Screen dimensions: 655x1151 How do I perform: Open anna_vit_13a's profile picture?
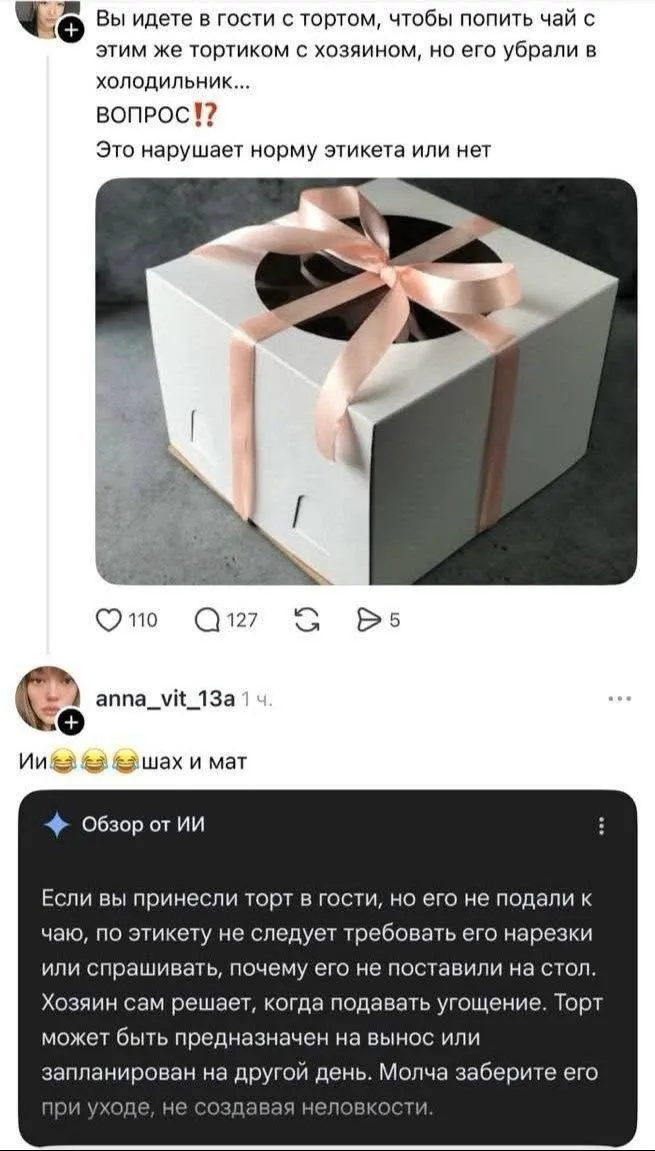(46, 697)
